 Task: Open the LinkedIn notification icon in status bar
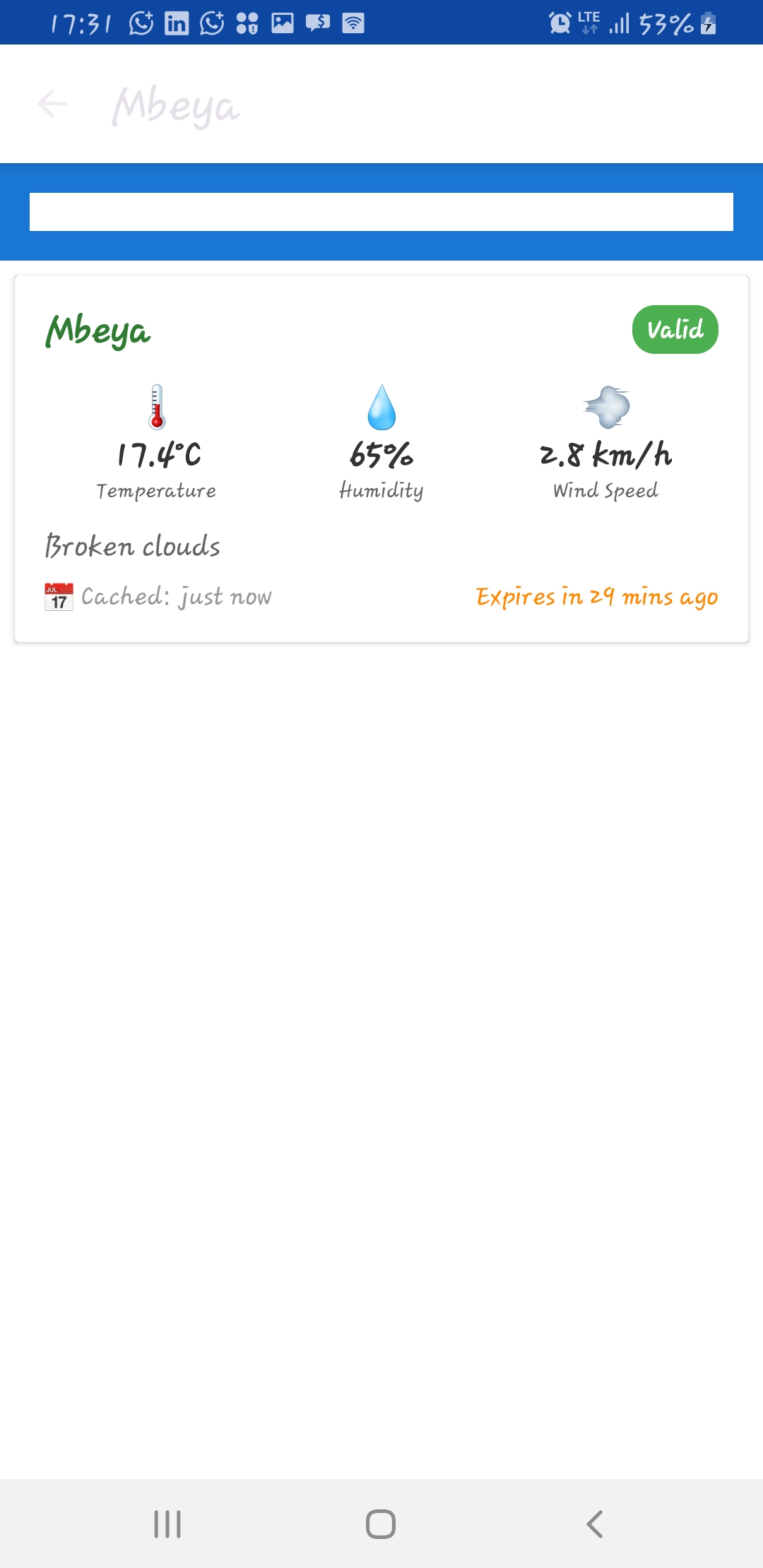tap(176, 23)
